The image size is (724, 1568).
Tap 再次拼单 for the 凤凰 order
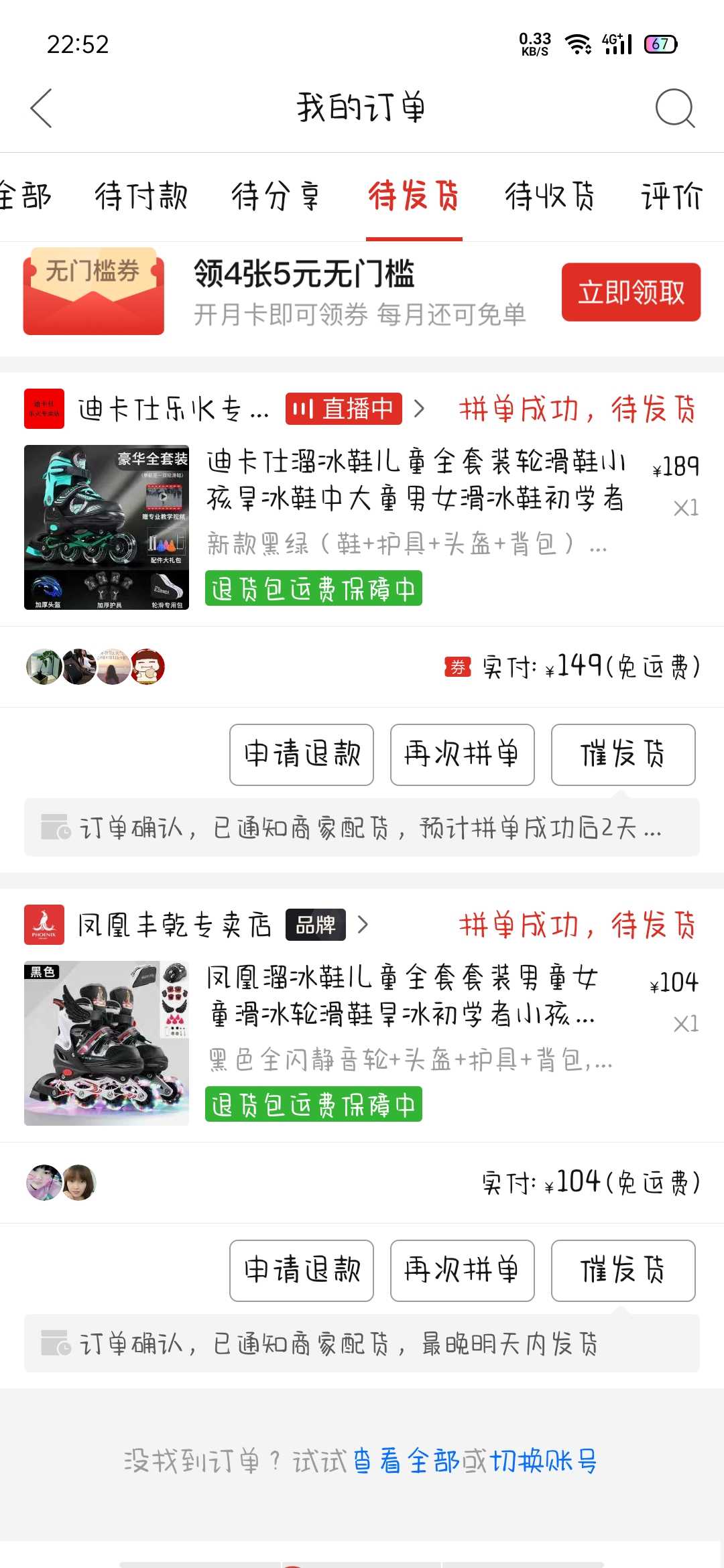point(463,1270)
